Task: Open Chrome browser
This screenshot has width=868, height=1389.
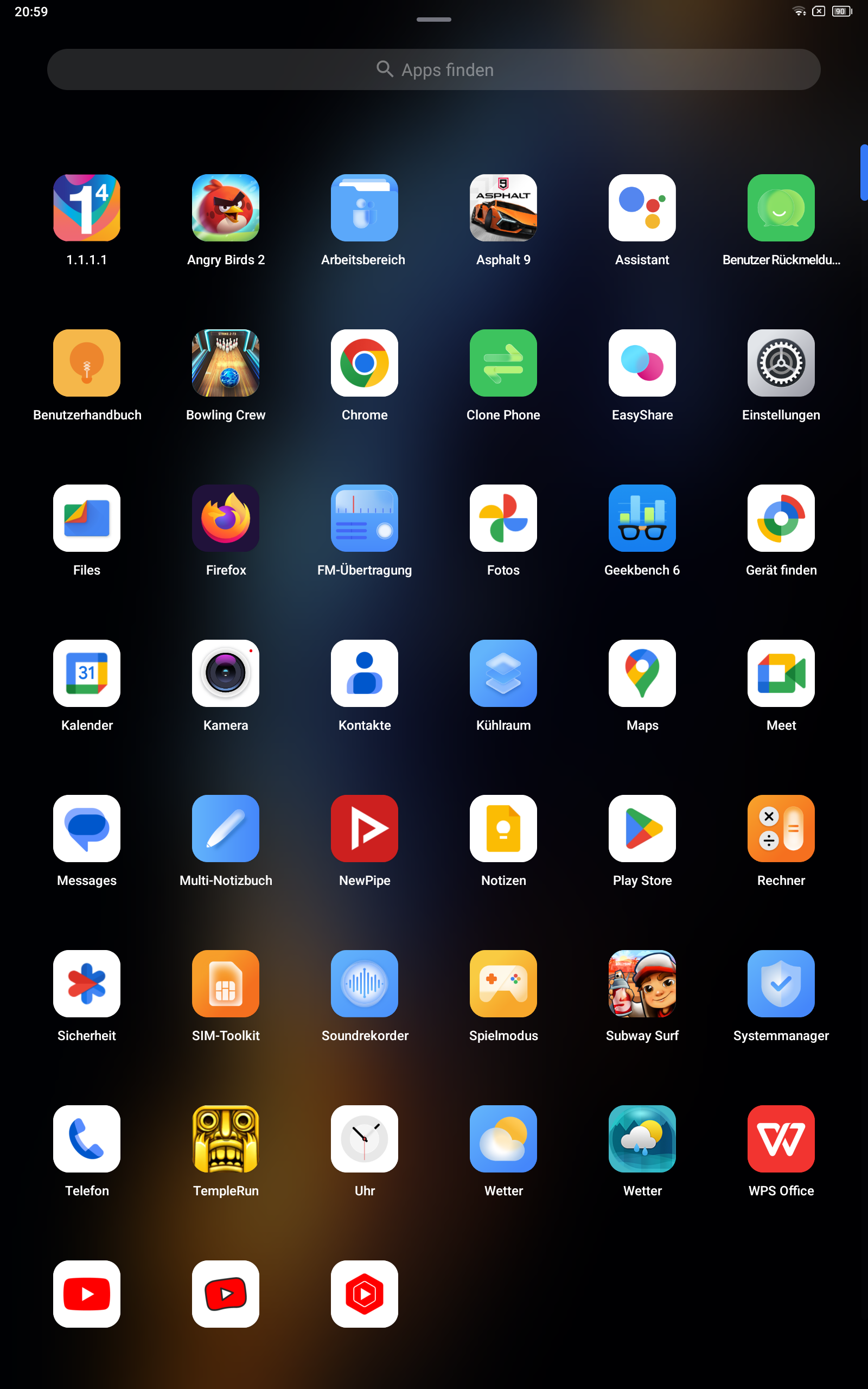Action: (365, 363)
